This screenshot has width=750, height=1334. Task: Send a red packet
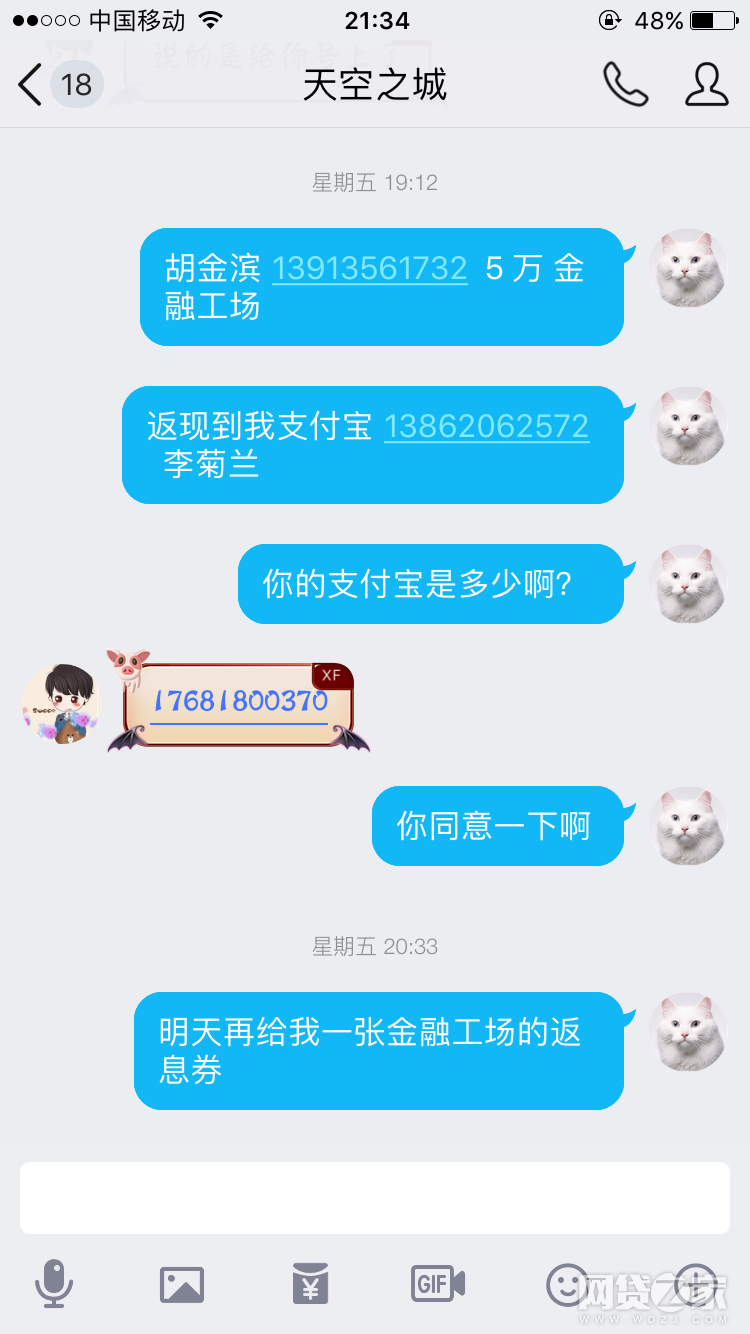point(310,1283)
